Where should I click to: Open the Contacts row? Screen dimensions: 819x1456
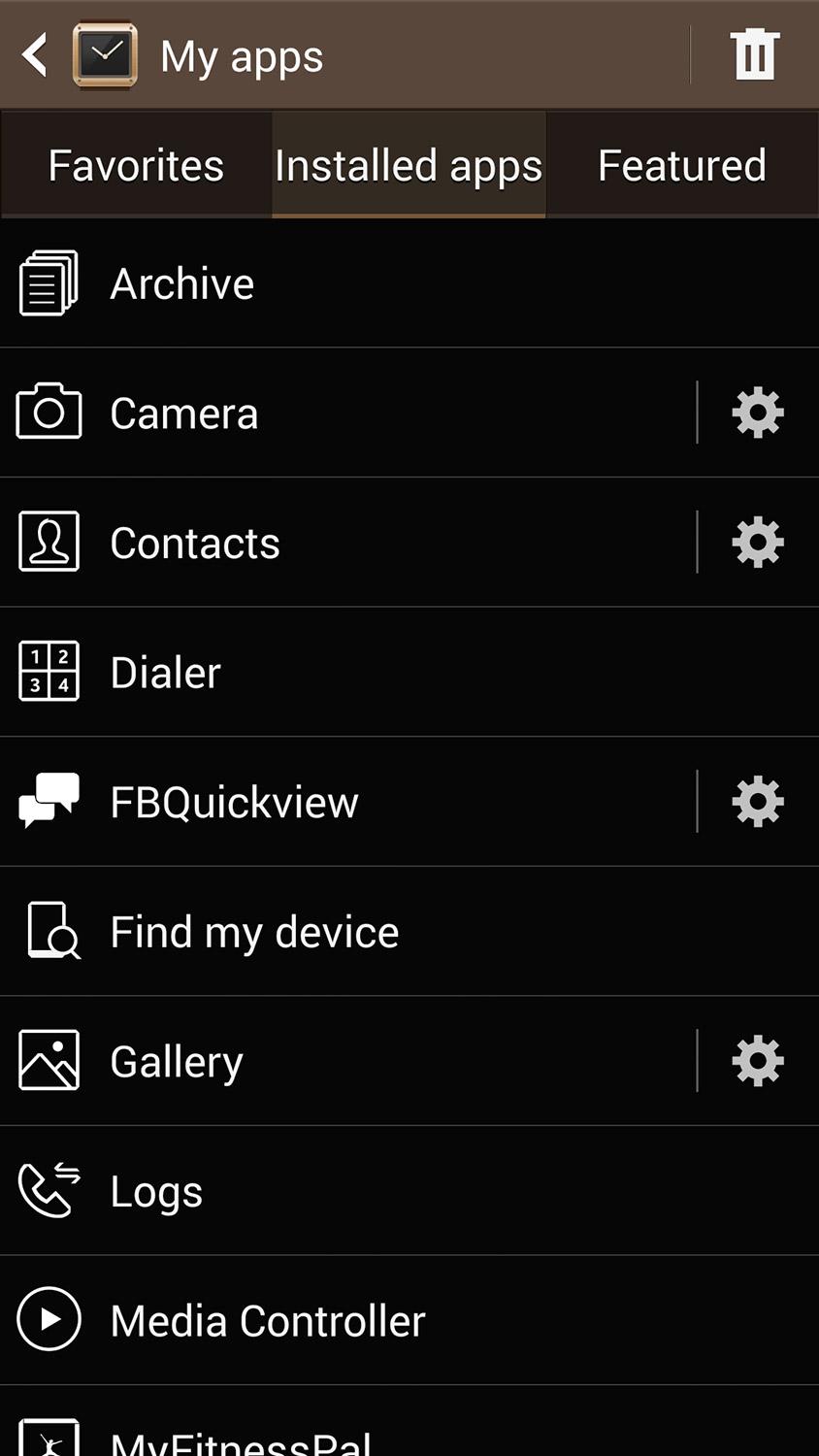[347, 543]
